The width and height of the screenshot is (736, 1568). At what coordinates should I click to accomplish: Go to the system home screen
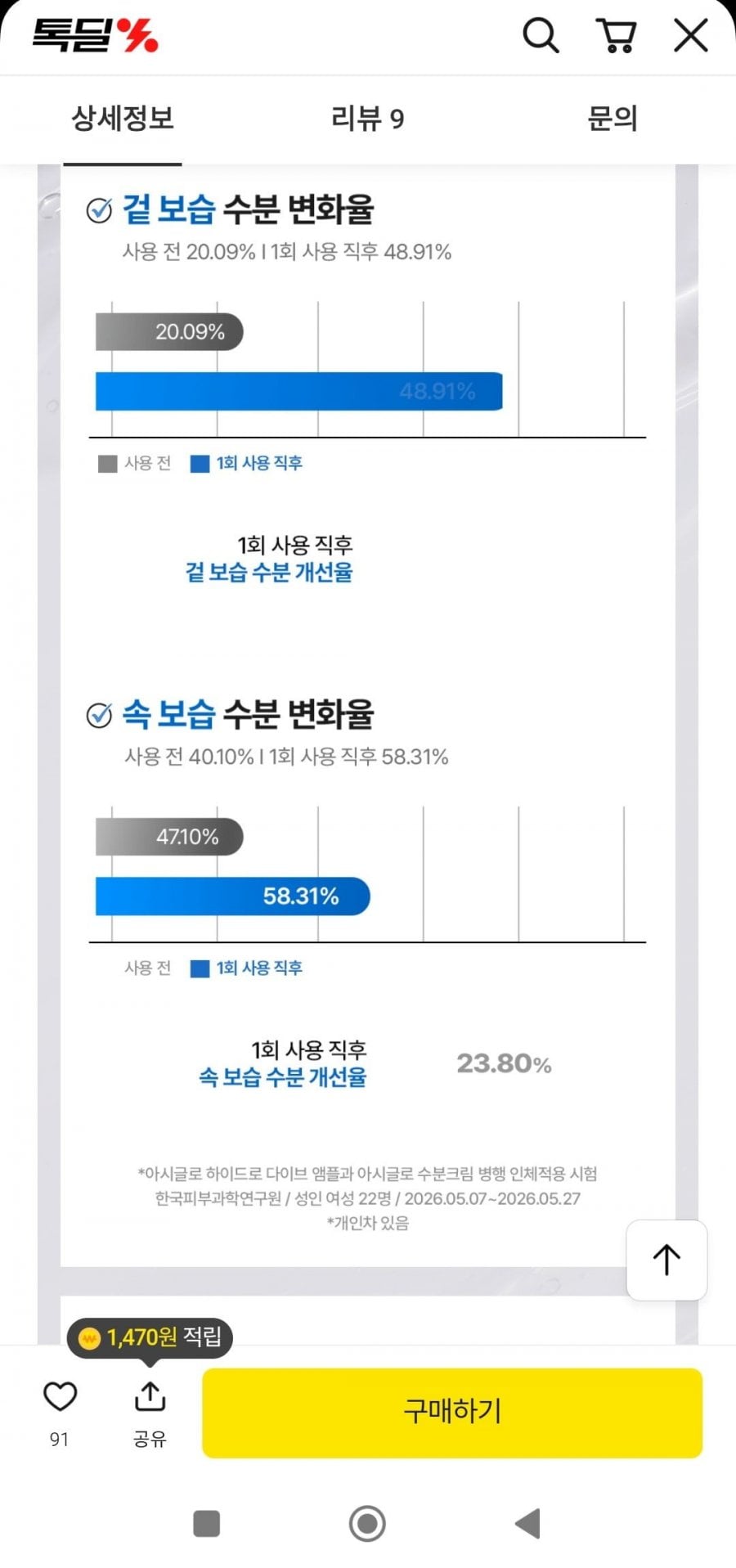367,1524
